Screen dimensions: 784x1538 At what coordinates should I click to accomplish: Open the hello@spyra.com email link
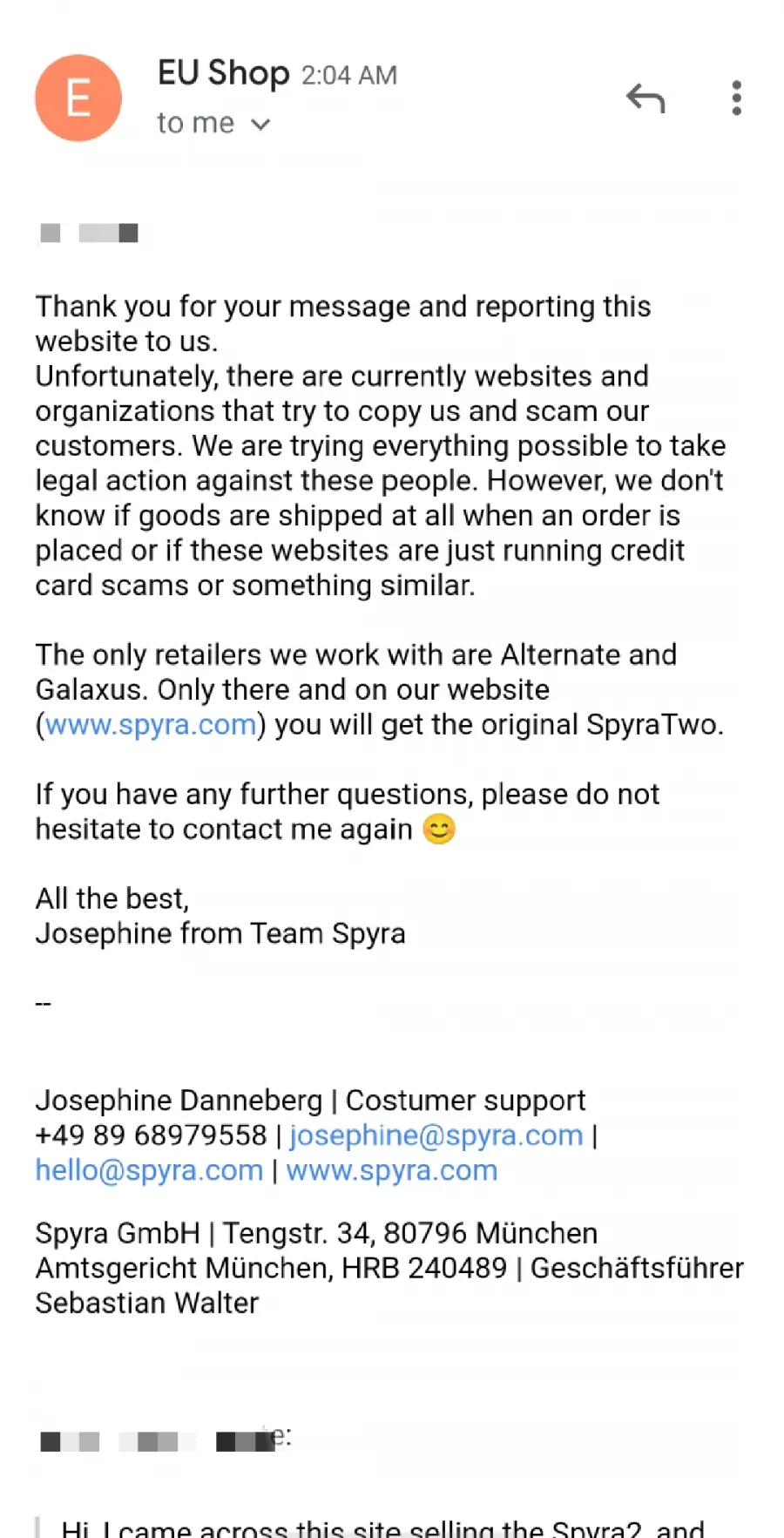tap(149, 1169)
